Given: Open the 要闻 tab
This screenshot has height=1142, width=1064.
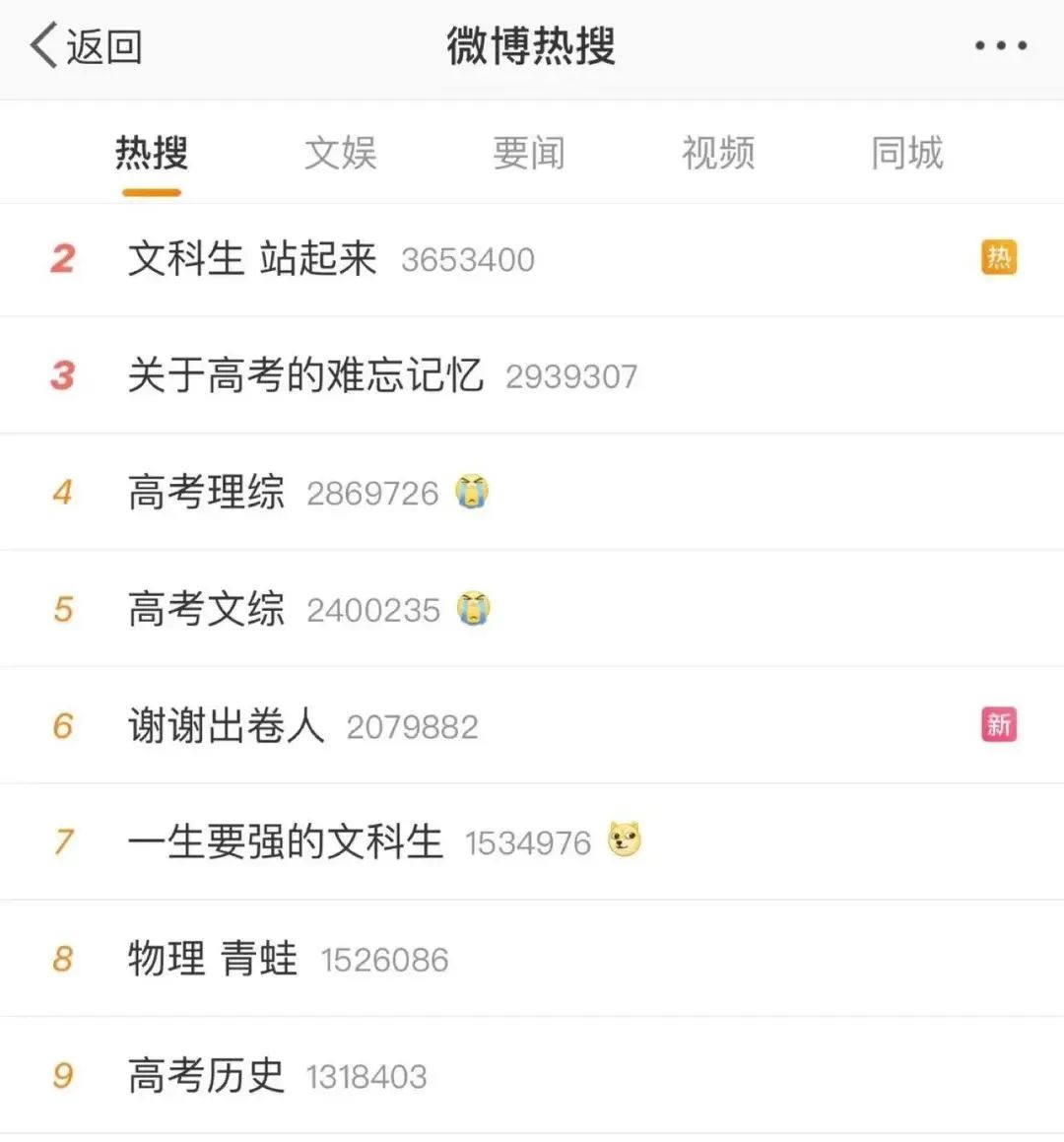Looking at the screenshot, I should pyautogui.click(x=528, y=154).
